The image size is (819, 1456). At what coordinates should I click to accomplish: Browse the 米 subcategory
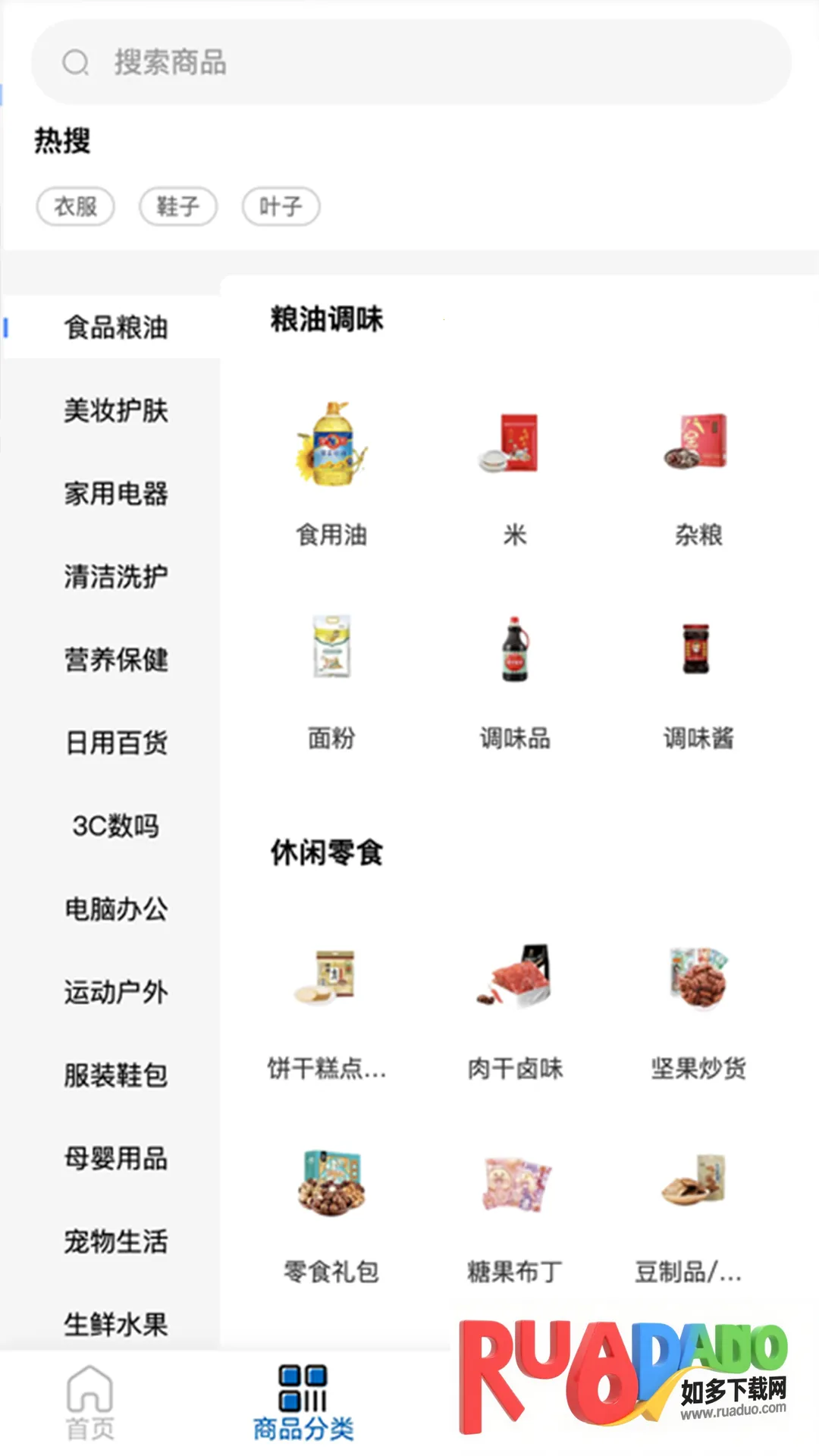coord(515,470)
